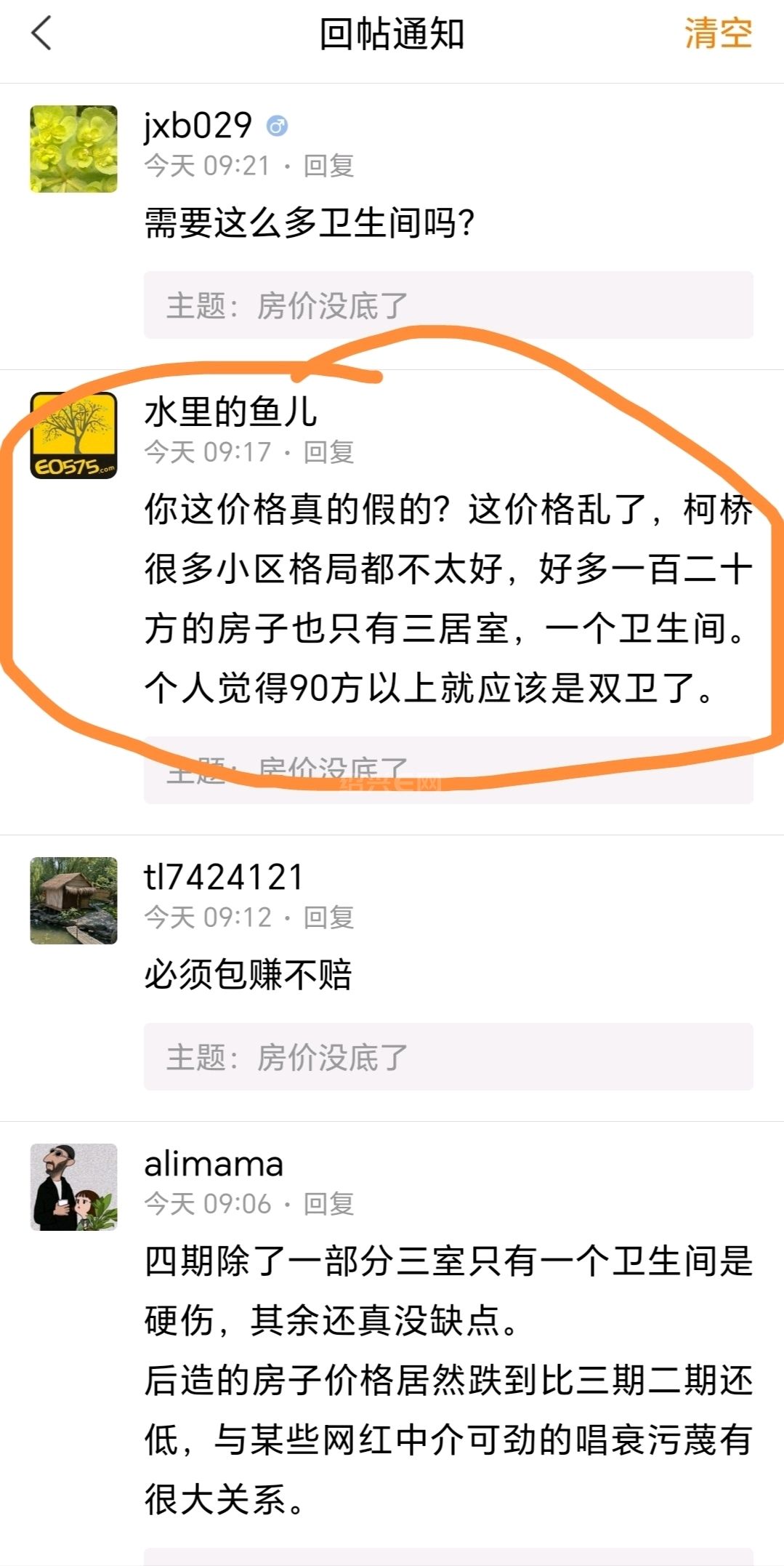The image size is (784, 1566).
Task: Go back from reply notifications
Action: [42, 34]
